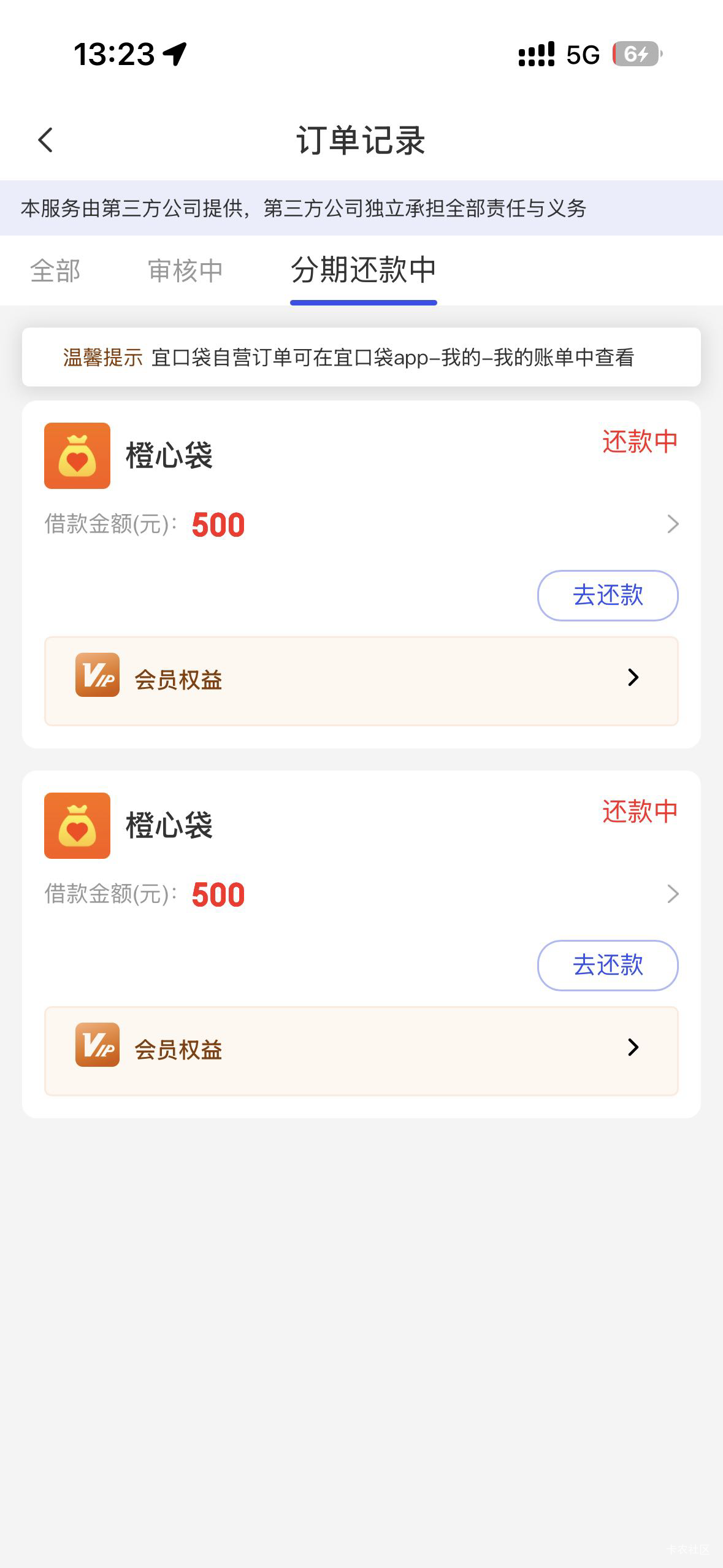Tap 去还款 on the first 橙心袋 order
The height and width of the screenshot is (1568, 723).
(x=607, y=596)
